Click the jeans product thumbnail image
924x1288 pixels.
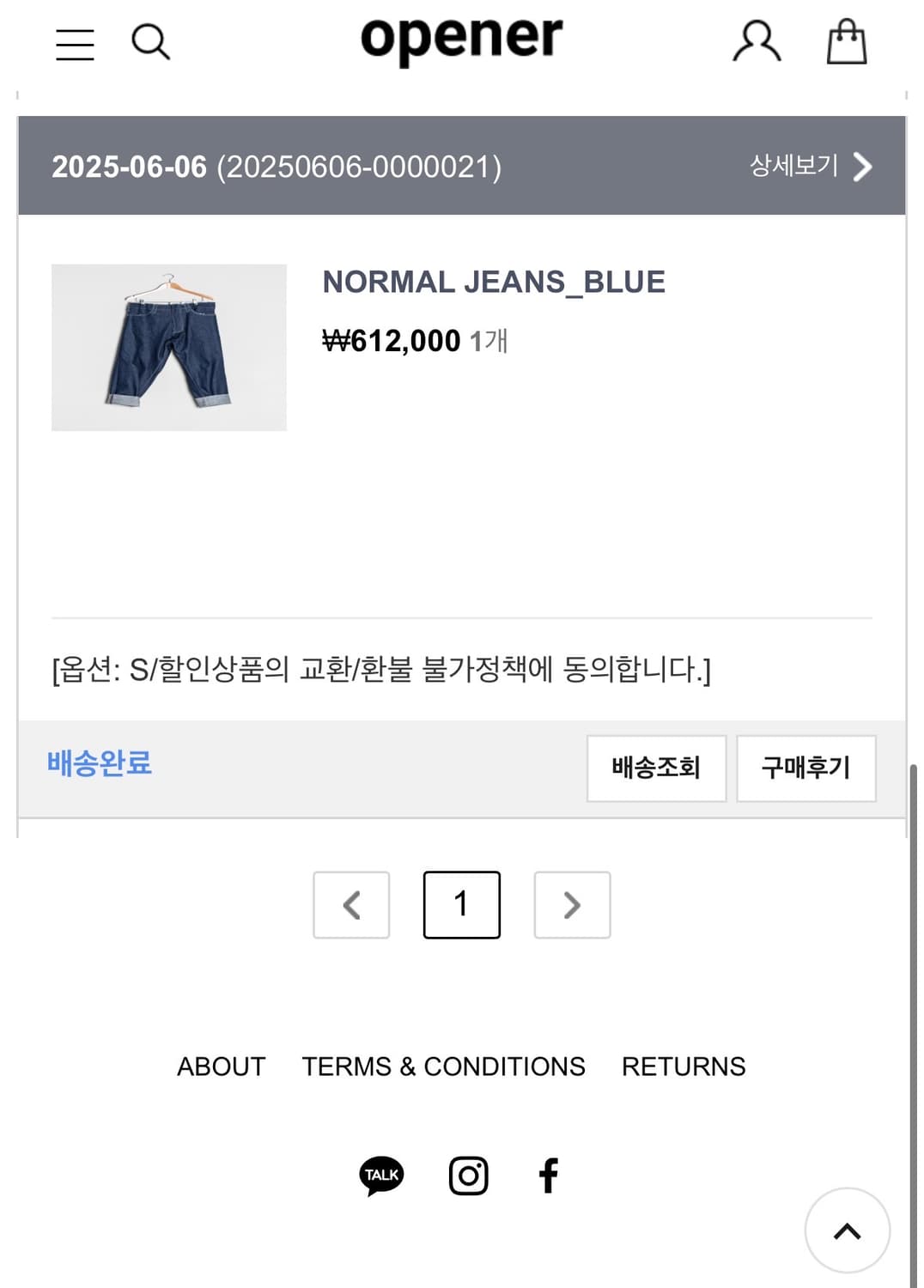(x=169, y=348)
